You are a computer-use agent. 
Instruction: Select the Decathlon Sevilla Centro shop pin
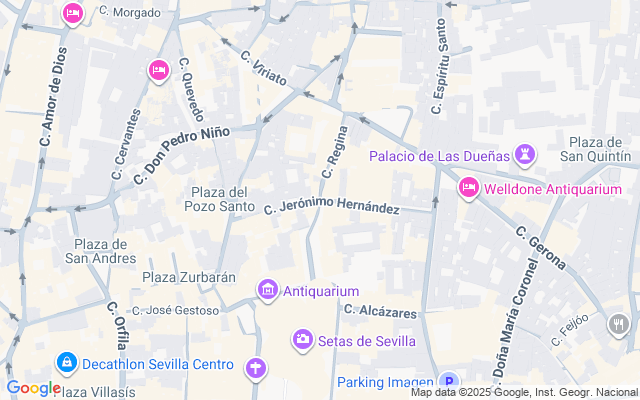click(x=66, y=362)
